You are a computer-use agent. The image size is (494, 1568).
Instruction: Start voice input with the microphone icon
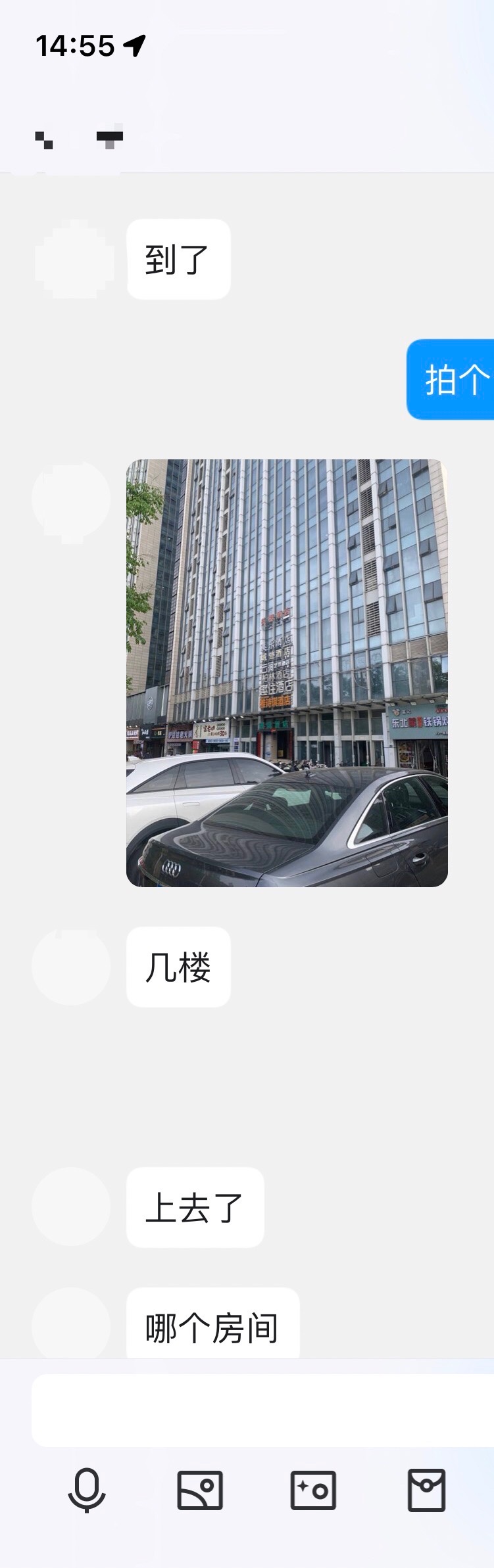tap(87, 1490)
